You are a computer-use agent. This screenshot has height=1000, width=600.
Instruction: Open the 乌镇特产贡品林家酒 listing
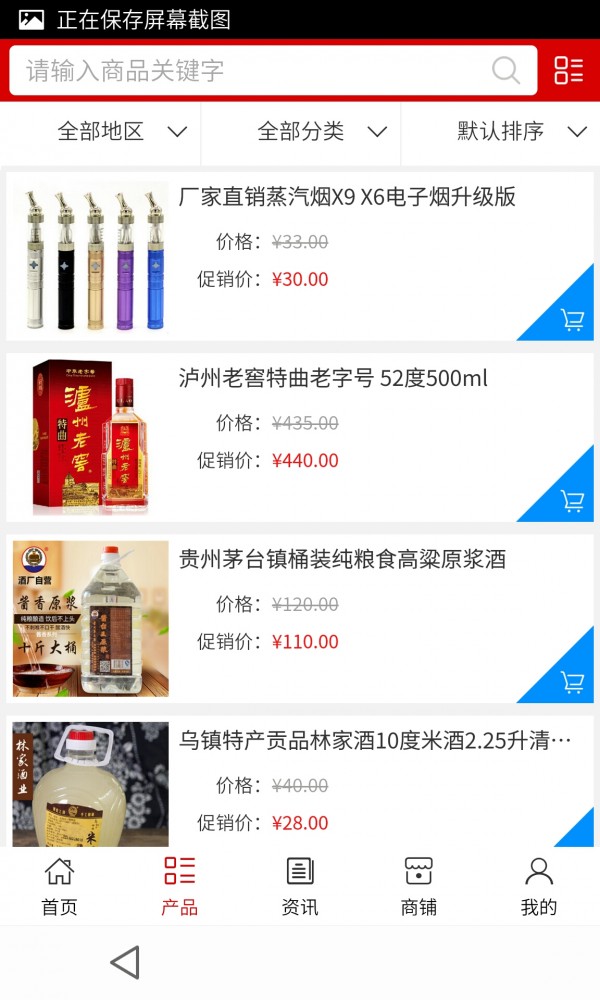tap(375, 741)
